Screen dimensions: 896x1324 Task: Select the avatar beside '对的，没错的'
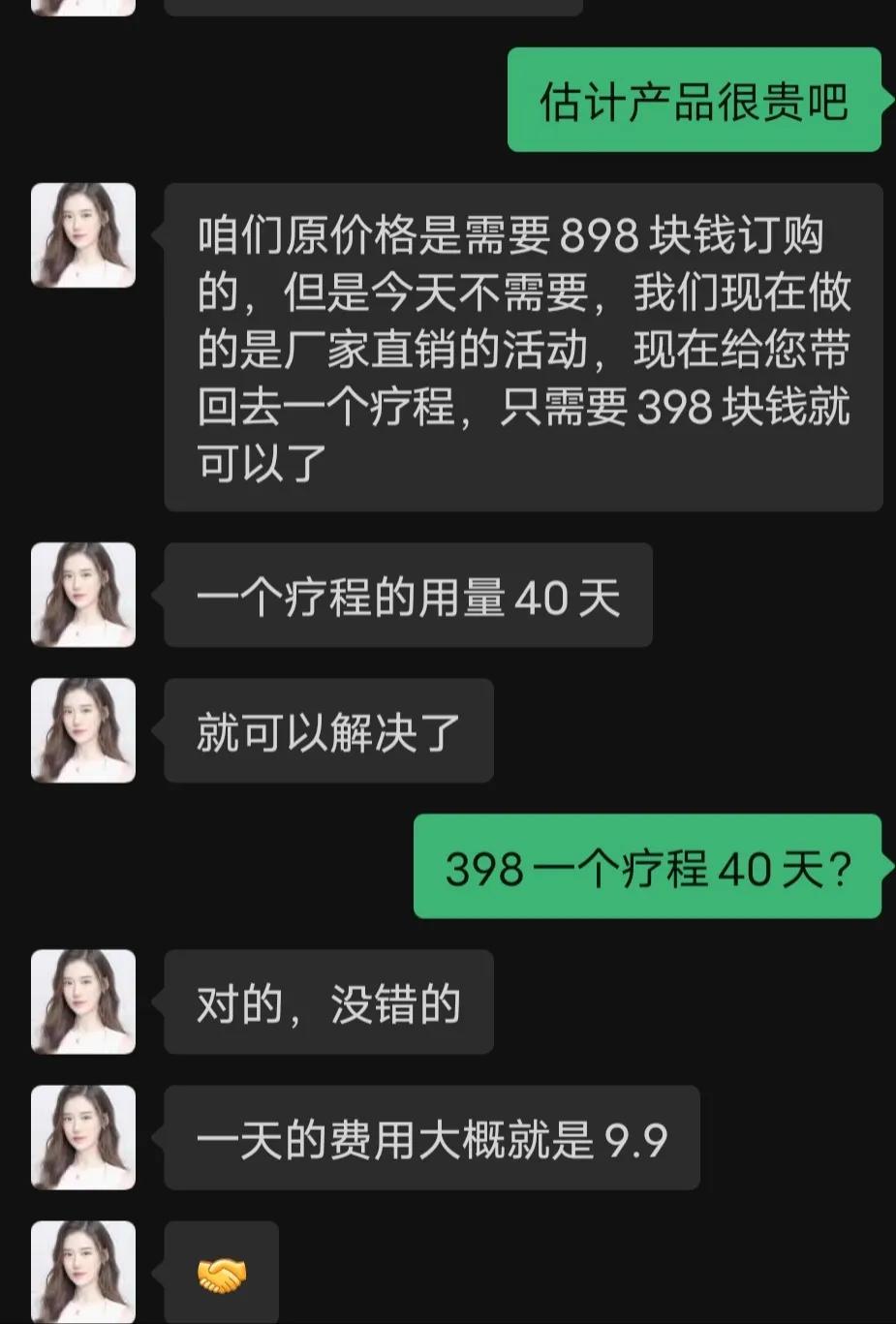(x=82, y=1002)
